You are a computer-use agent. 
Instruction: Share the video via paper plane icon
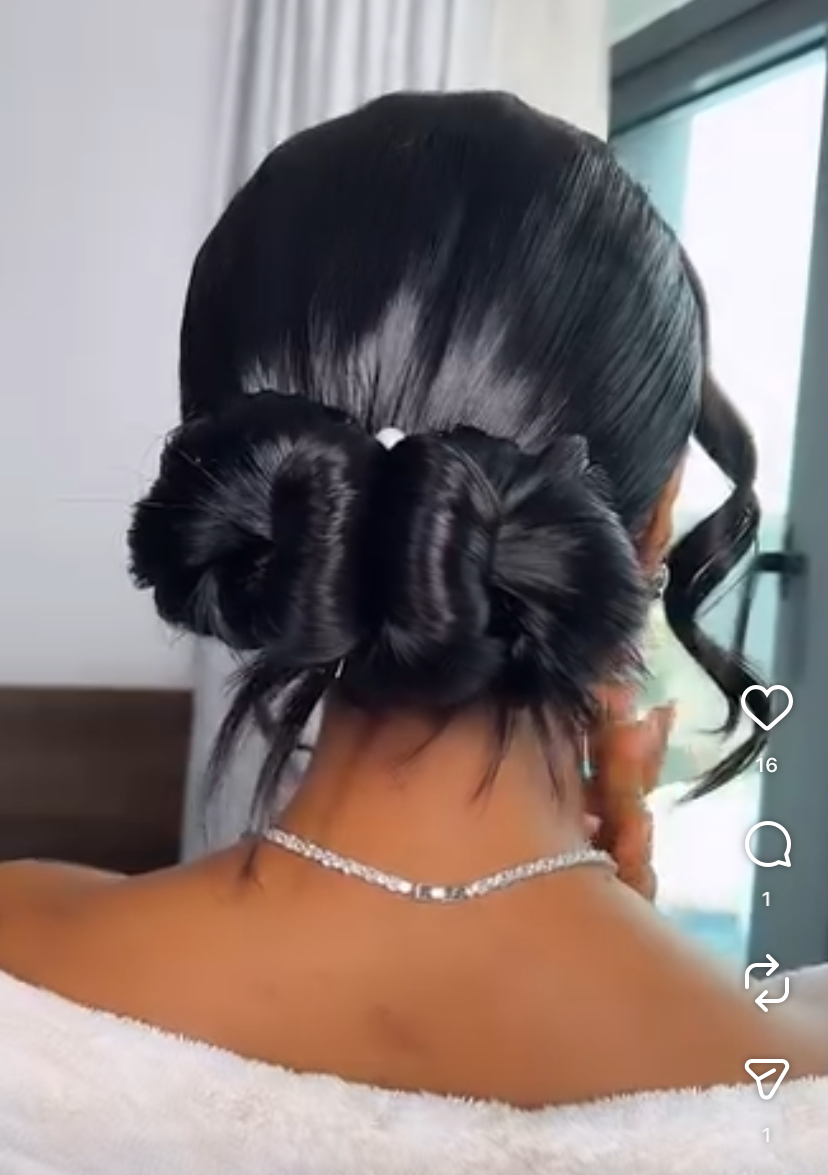(766, 1079)
